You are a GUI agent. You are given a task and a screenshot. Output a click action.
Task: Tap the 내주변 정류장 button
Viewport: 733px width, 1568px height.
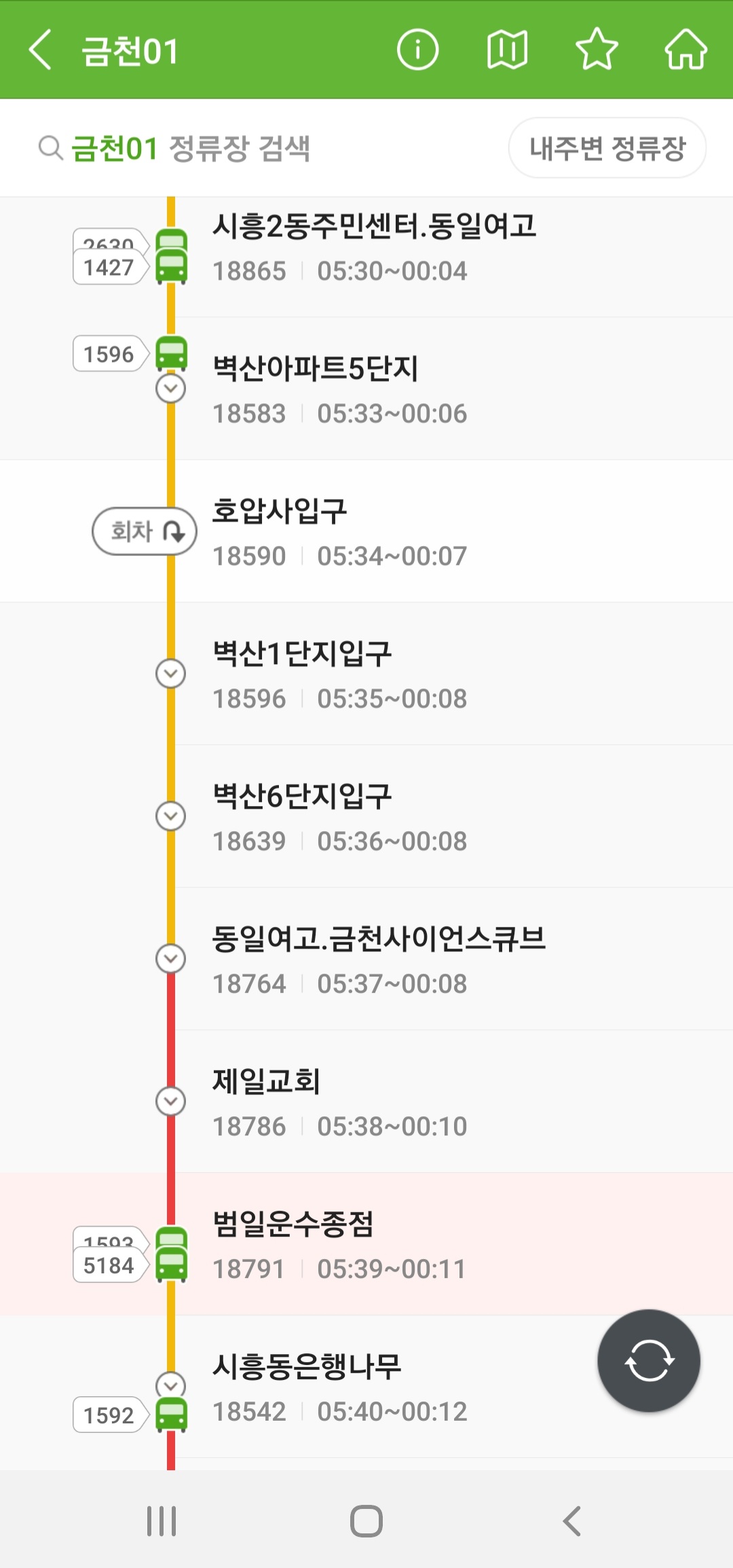pos(607,148)
